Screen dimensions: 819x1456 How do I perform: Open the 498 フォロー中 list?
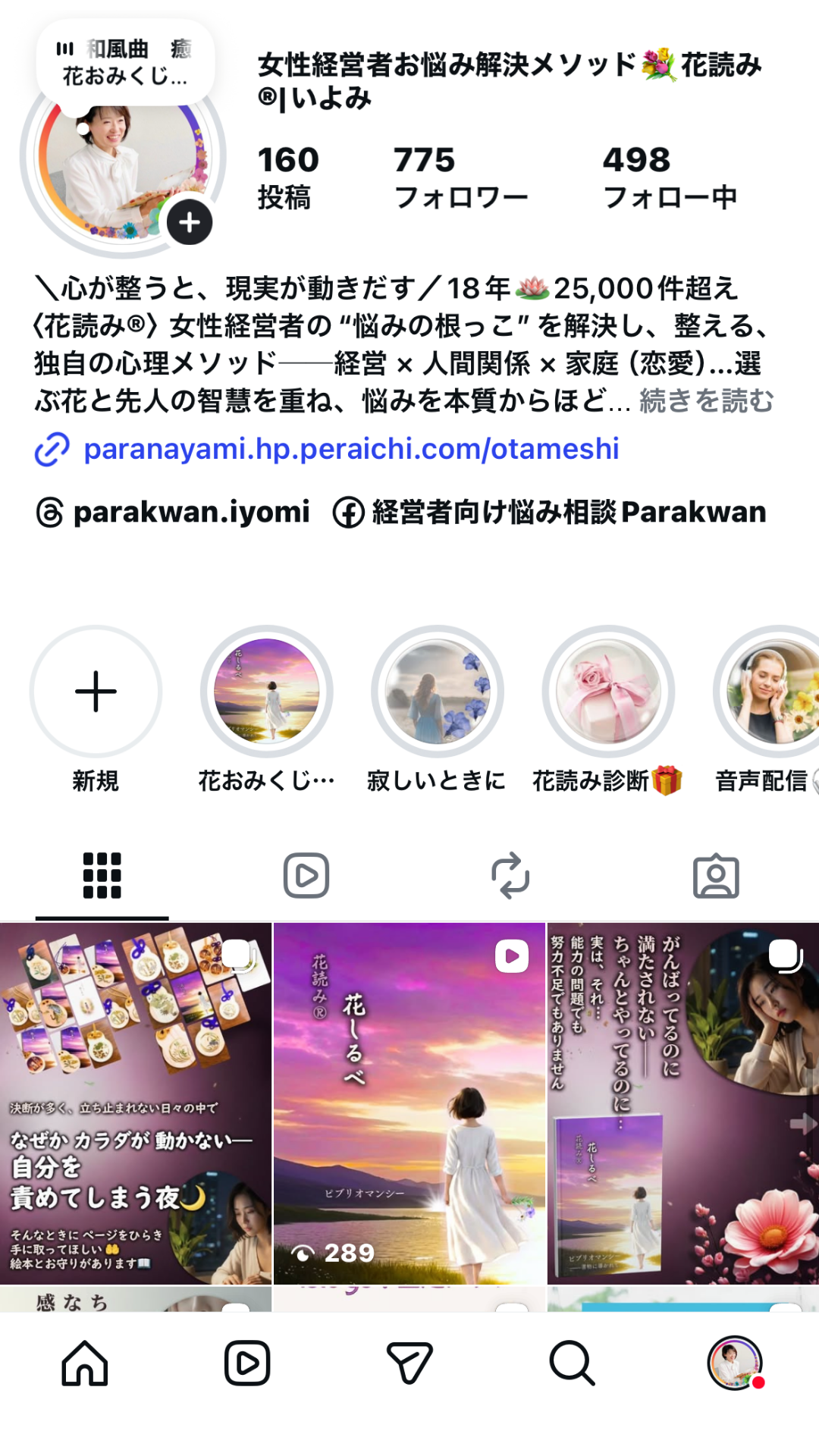(x=670, y=178)
